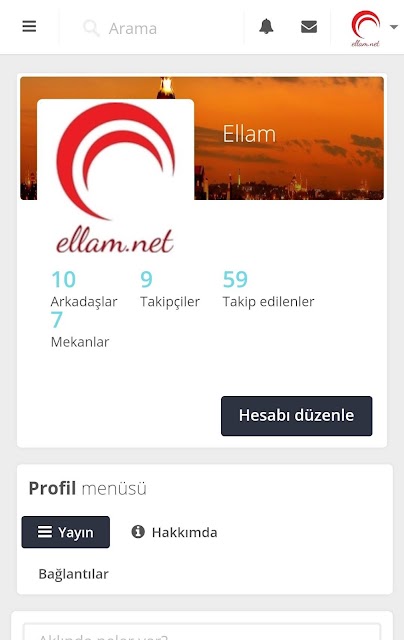Screen dimensions: 404x640
Task: Open the 9 Takipçiler list
Action: [170, 289]
